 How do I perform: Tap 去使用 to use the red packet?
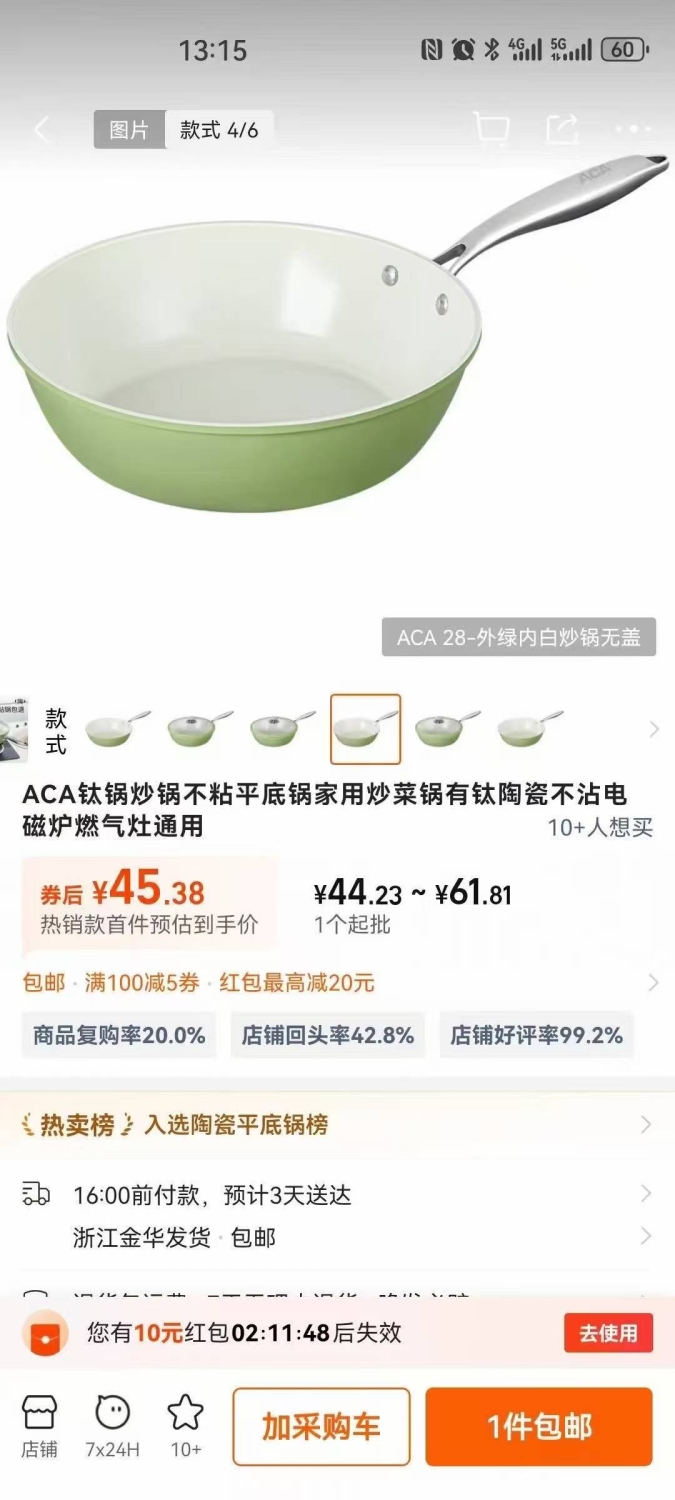(608, 1333)
